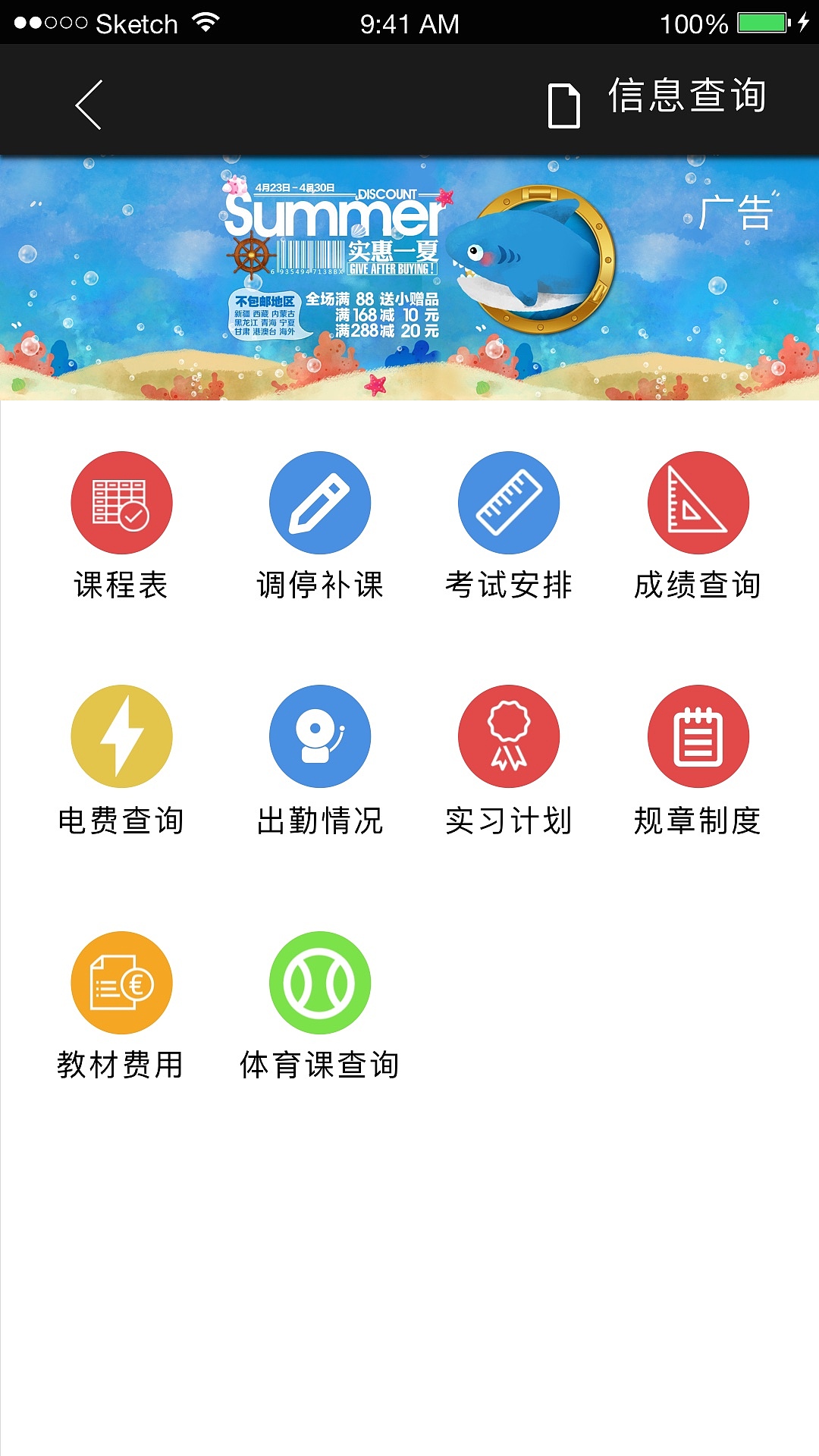The width and height of the screenshot is (819, 1456).
Task: Click the 实惠一夏 promo text
Action: (391, 250)
